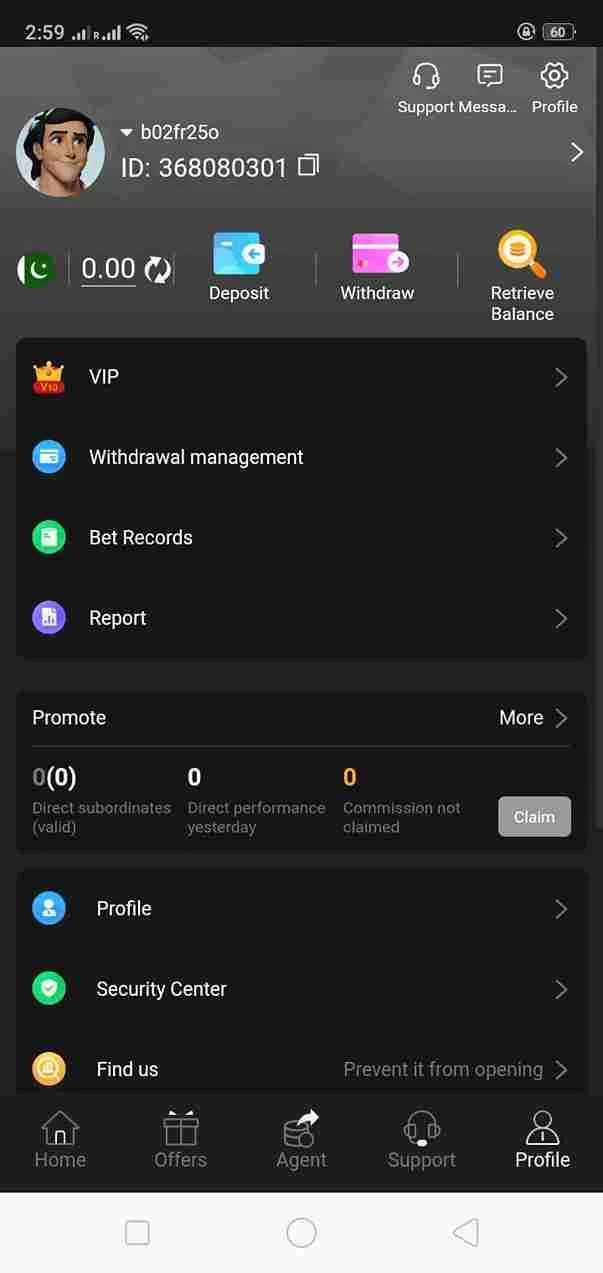The height and width of the screenshot is (1273, 603).
Task: View Bet Records
Action: [x=301, y=538]
